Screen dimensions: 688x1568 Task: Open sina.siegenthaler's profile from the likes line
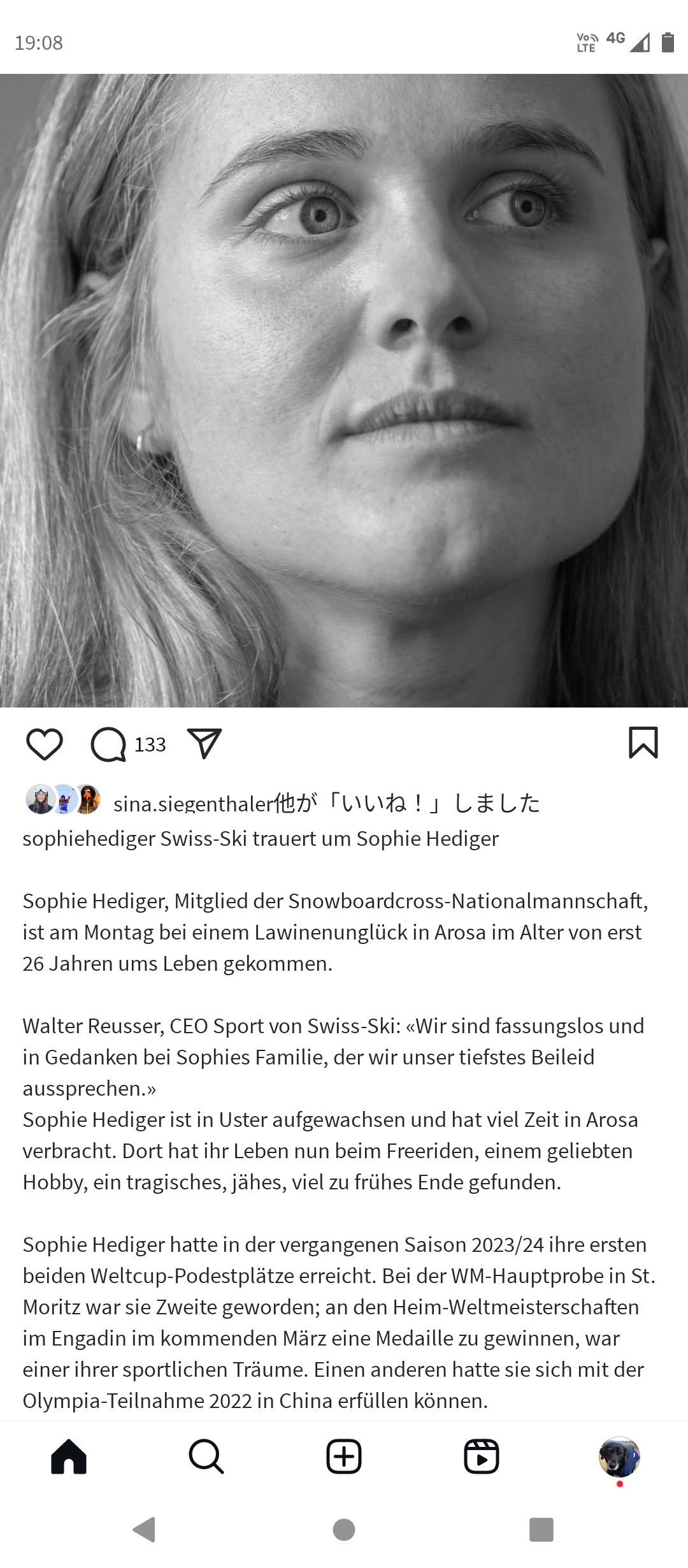coord(193,804)
